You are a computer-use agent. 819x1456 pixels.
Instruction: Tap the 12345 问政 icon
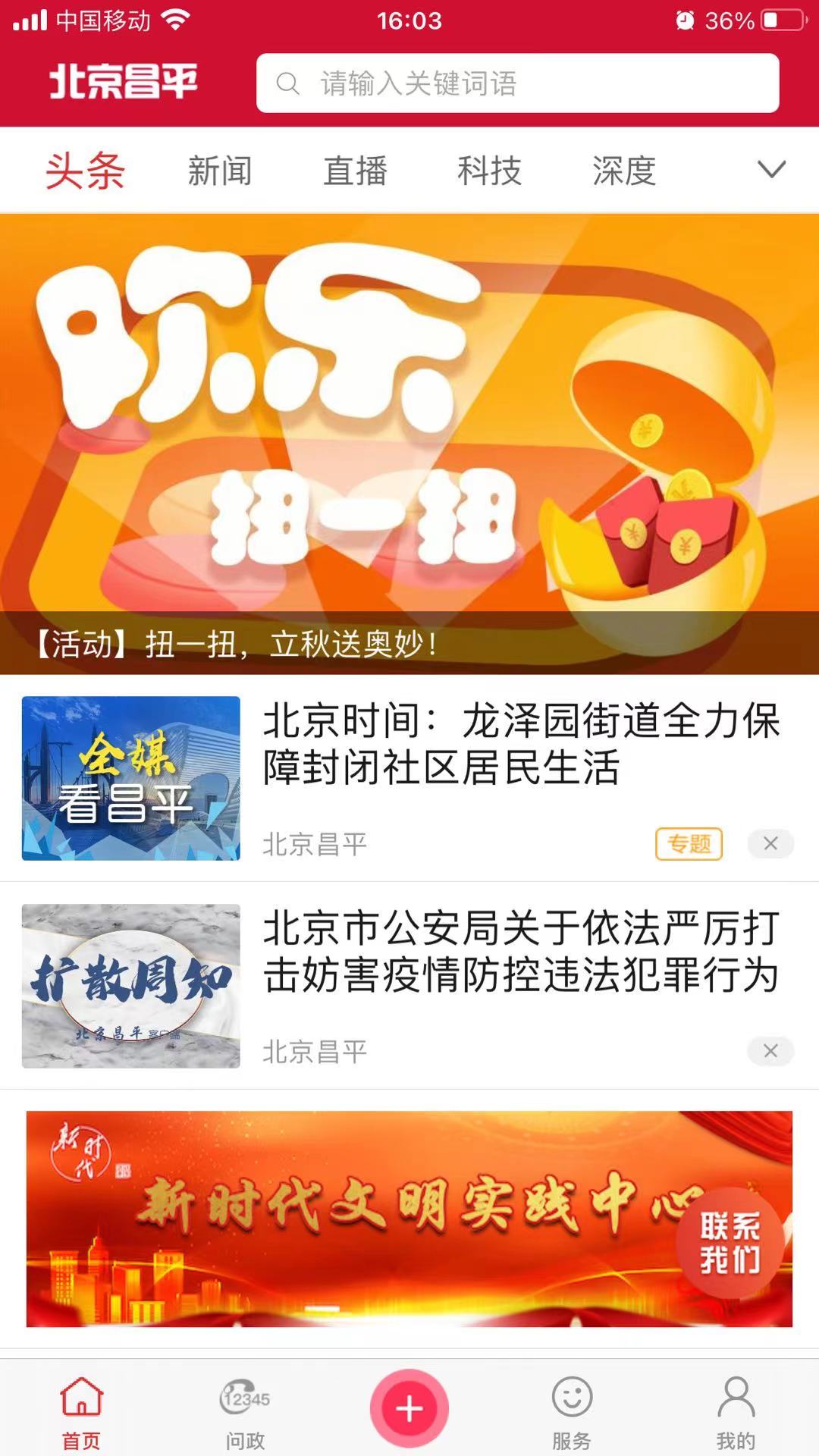pyautogui.click(x=246, y=1407)
